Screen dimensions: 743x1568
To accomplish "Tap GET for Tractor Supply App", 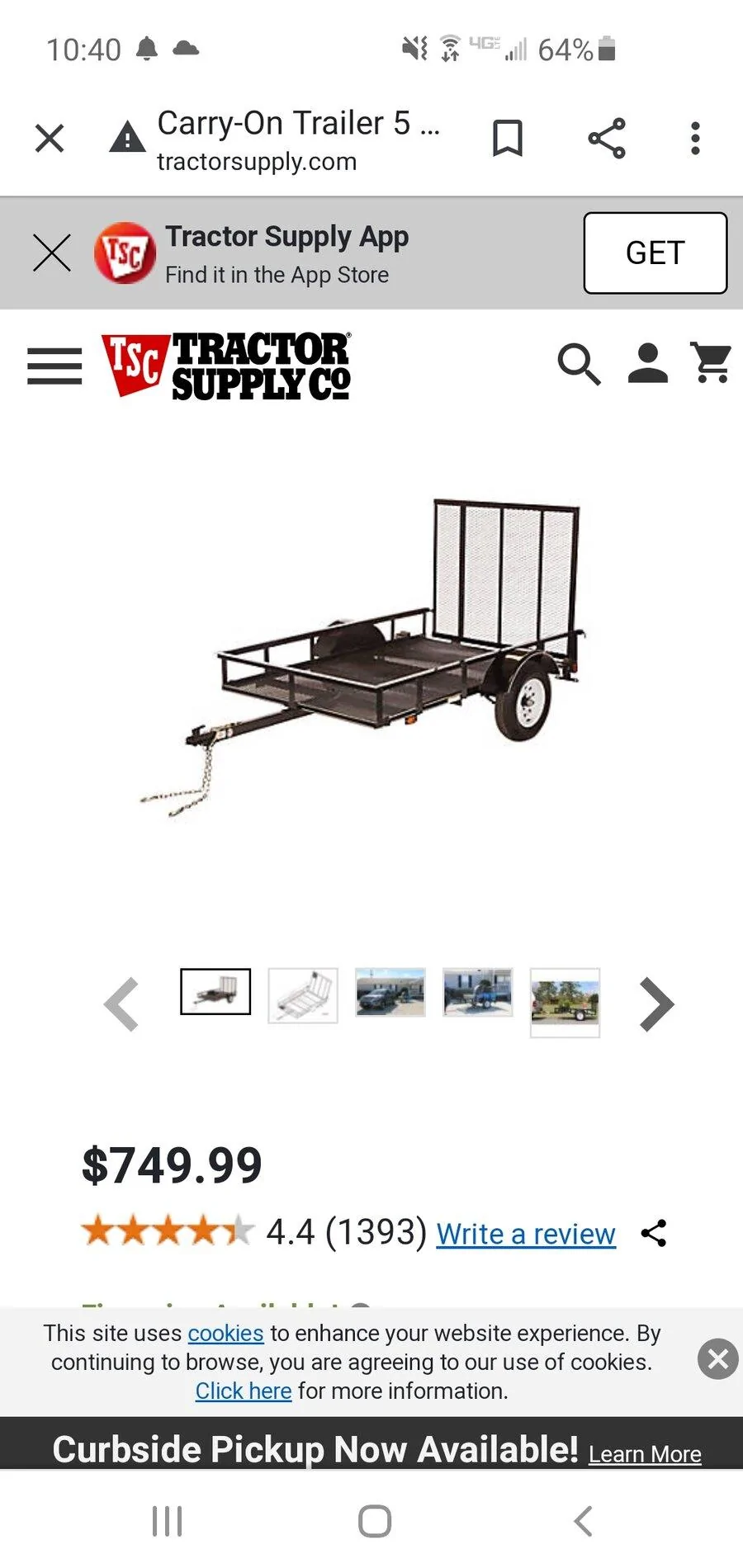I will (x=655, y=253).
